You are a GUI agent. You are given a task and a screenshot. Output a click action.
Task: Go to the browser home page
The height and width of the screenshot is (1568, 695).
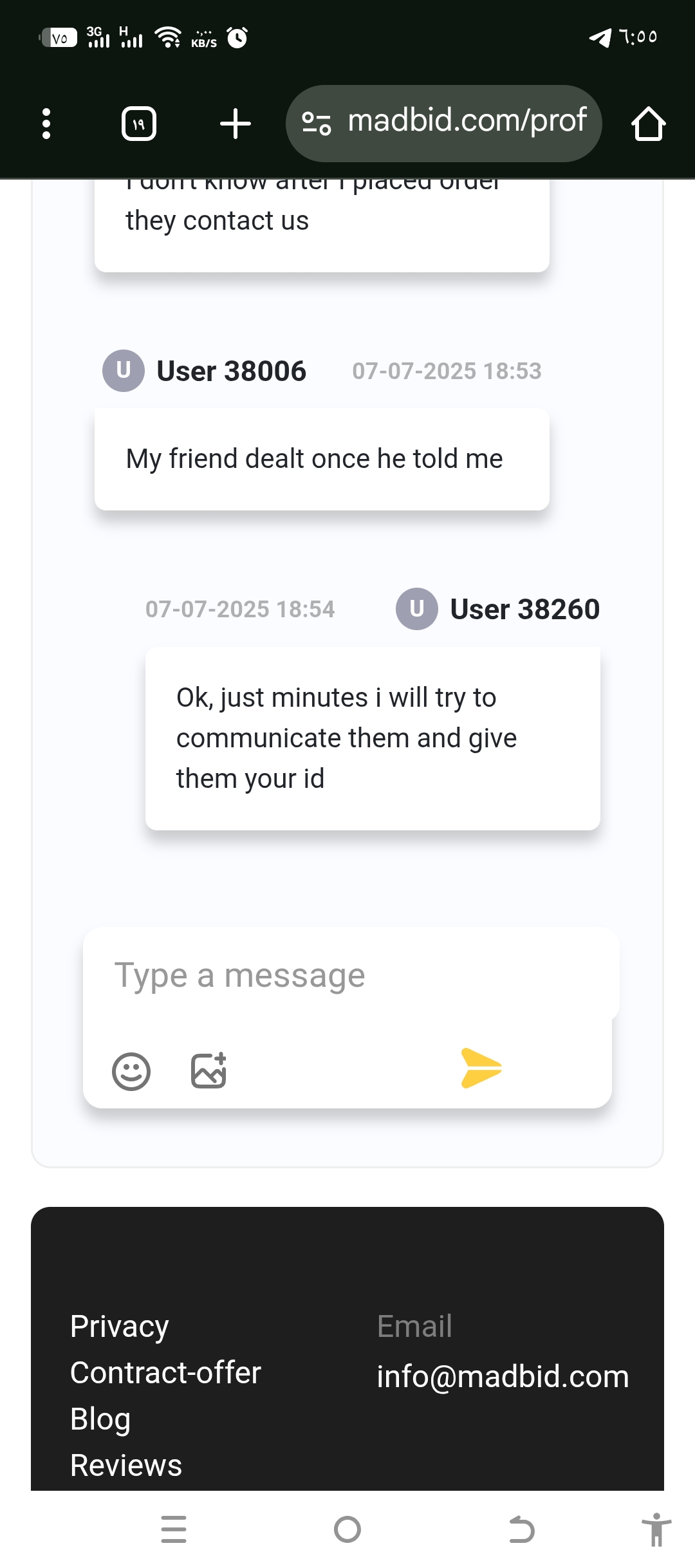(x=648, y=124)
